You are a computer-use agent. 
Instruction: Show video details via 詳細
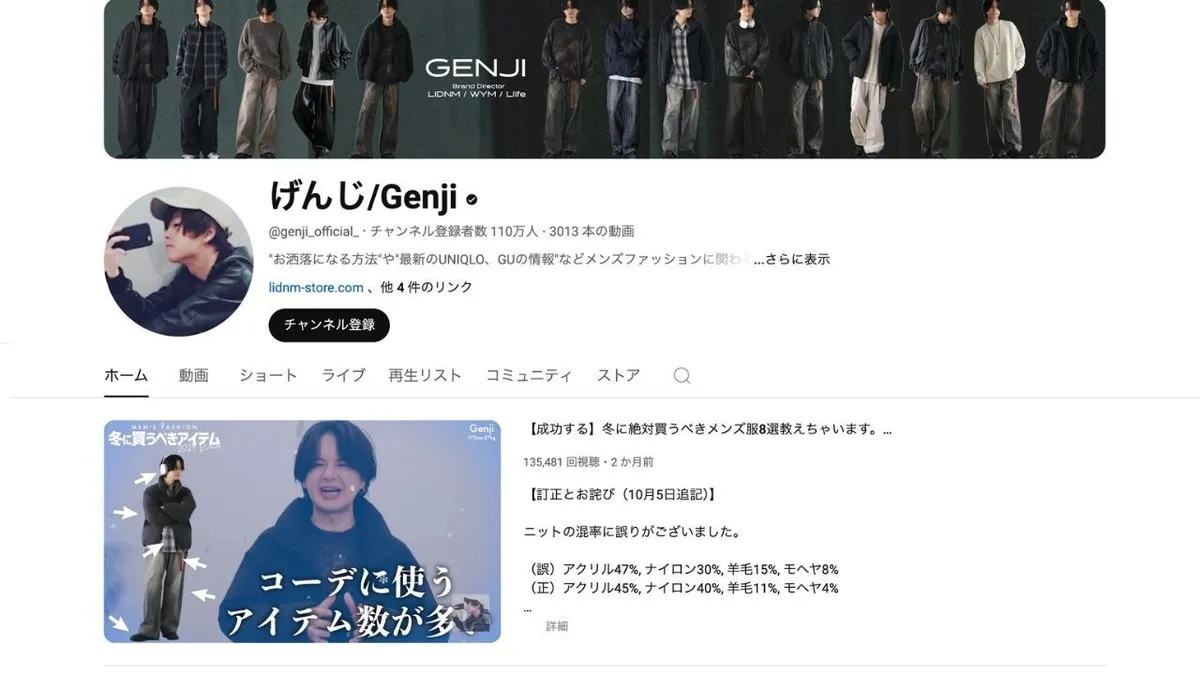(x=556, y=626)
